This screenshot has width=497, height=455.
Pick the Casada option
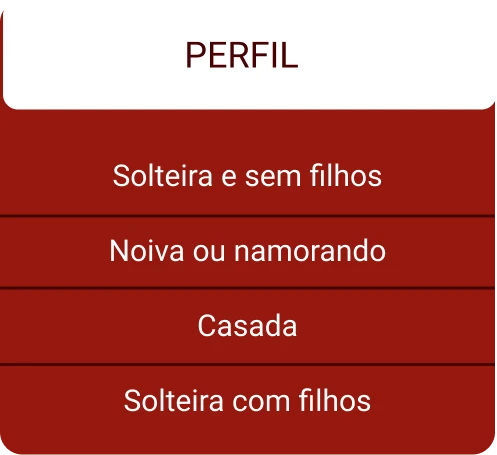pos(247,326)
